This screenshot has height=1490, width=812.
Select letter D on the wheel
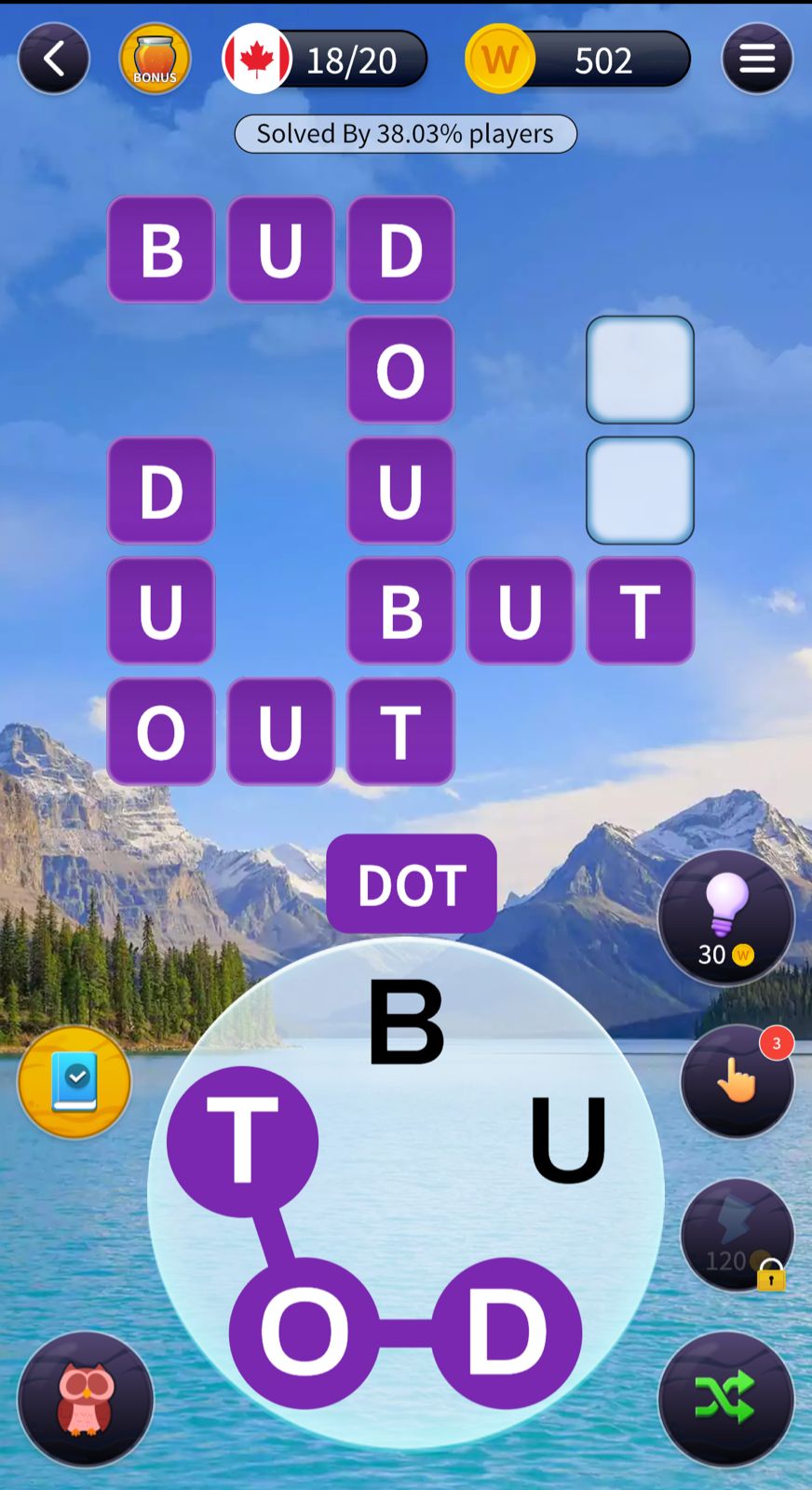[507, 1332]
